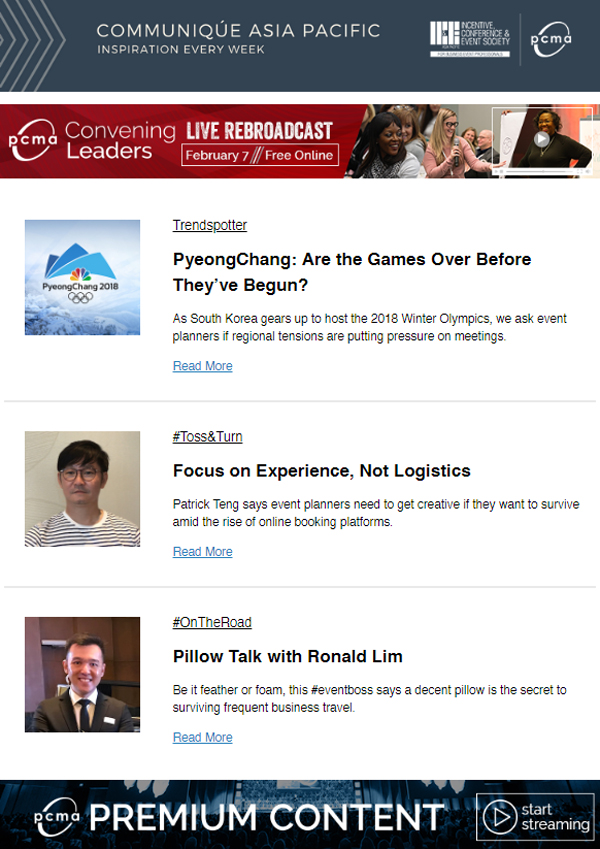Open the #Toss&Turn category link

click(207, 437)
